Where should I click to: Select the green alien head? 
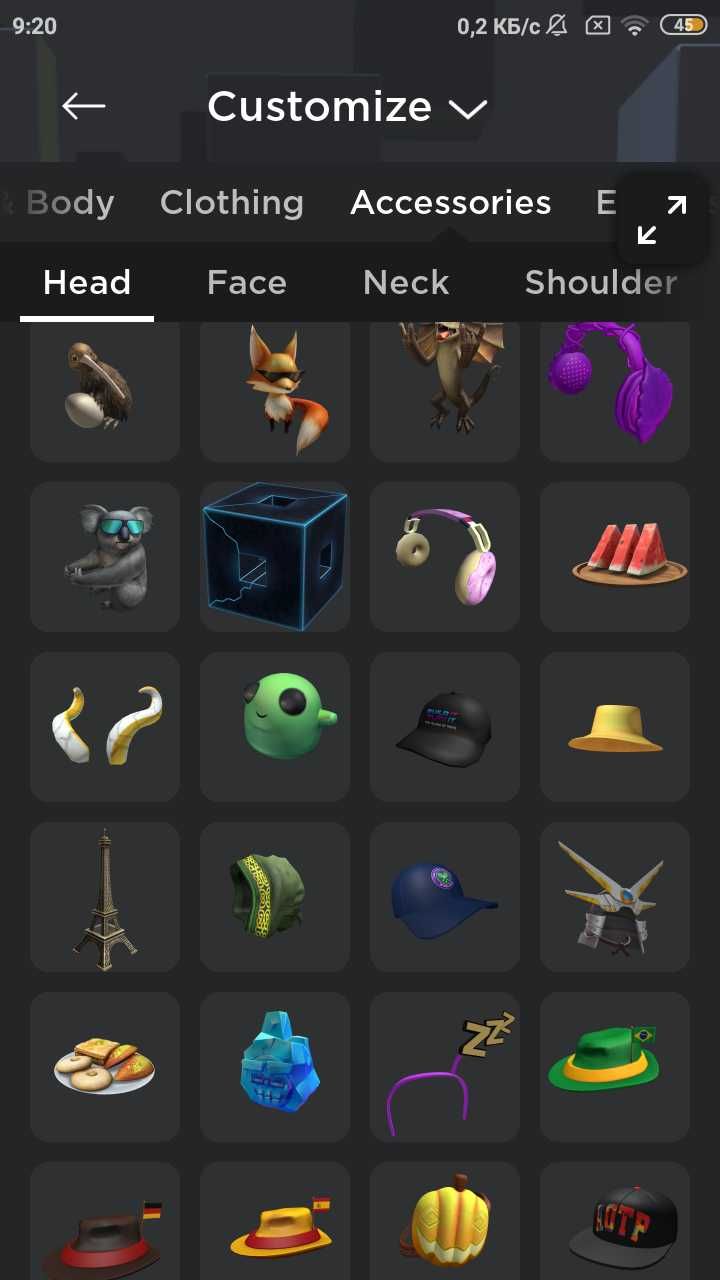tap(275, 727)
